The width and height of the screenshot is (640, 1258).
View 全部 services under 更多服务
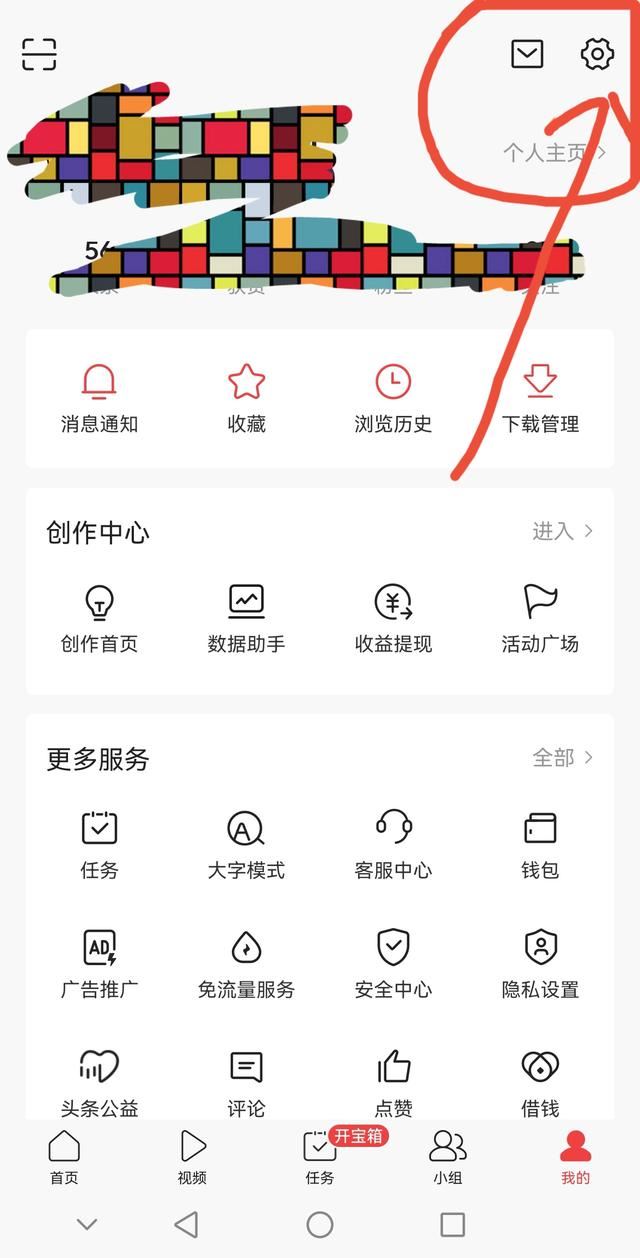[562, 758]
